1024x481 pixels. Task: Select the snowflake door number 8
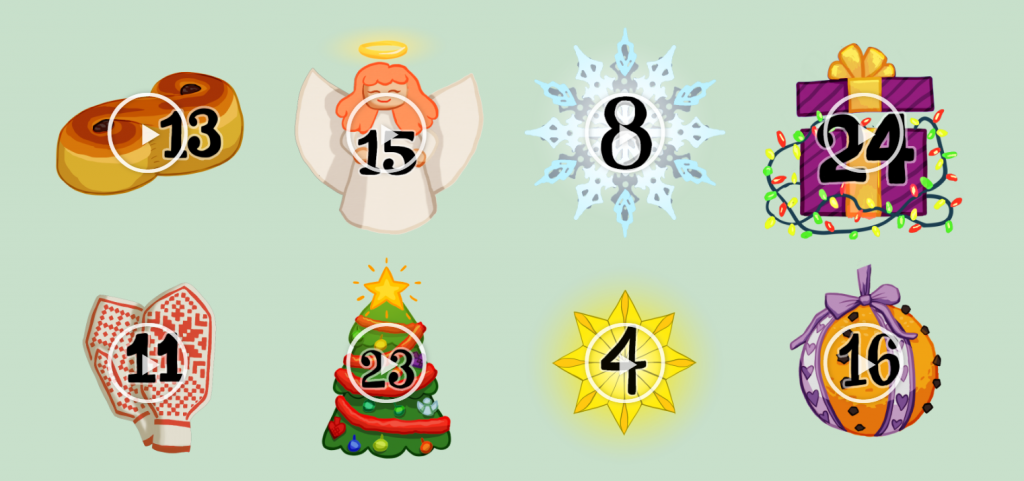(x=624, y=133)
